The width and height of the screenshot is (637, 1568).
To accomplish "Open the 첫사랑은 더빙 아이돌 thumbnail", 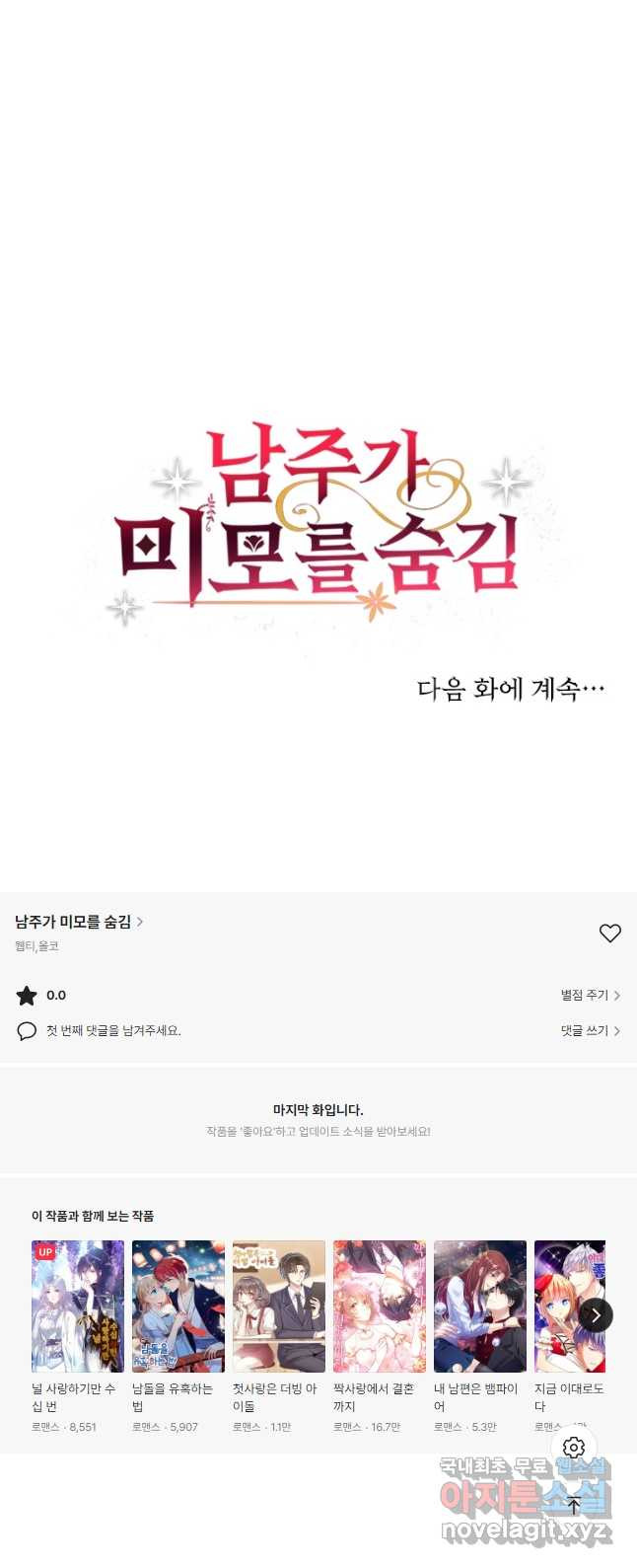I will click(x=279, y=1306).
